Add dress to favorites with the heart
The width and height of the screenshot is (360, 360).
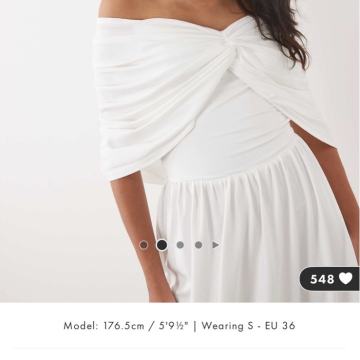pyautogui.click(x=346, y=278)
